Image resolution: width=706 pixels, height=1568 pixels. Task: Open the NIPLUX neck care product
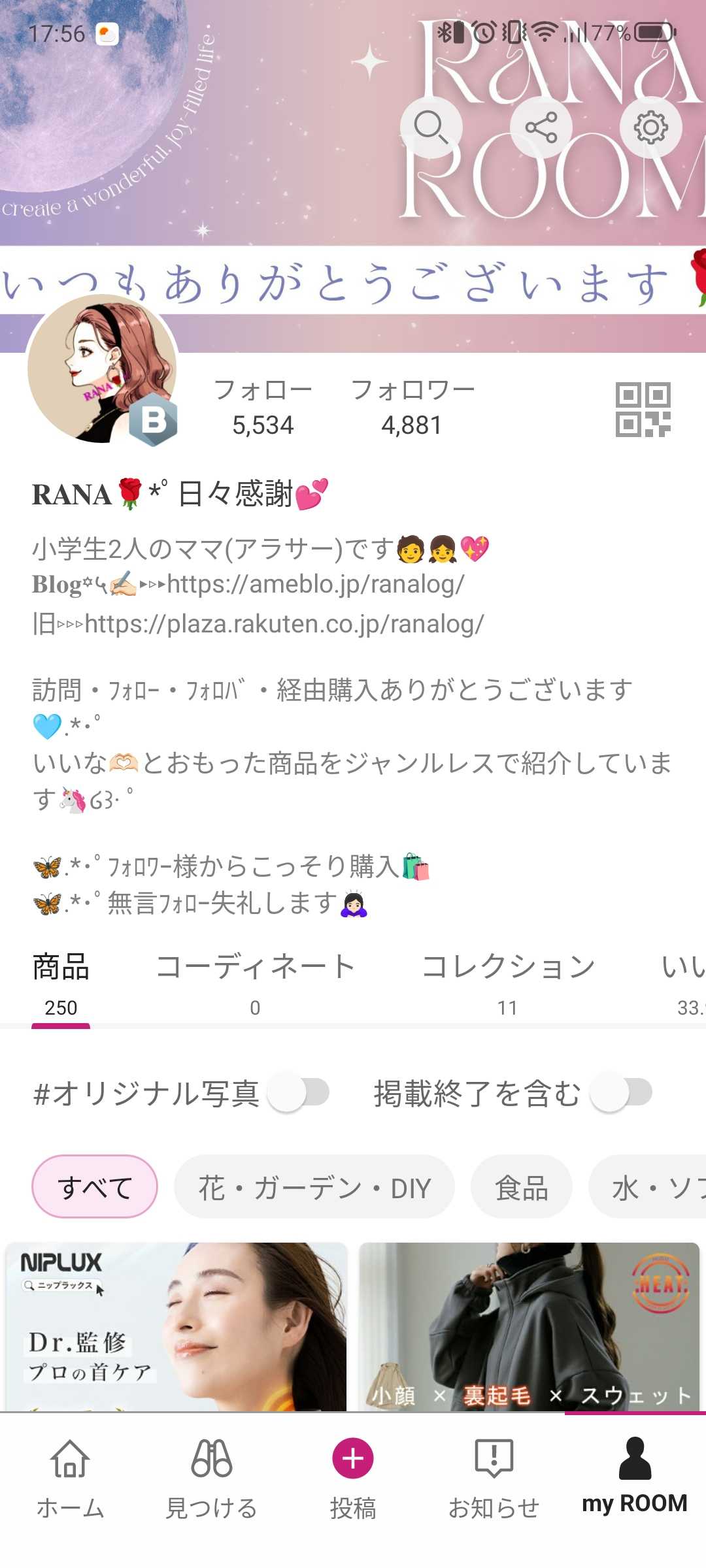click(x=176, y=1326)
